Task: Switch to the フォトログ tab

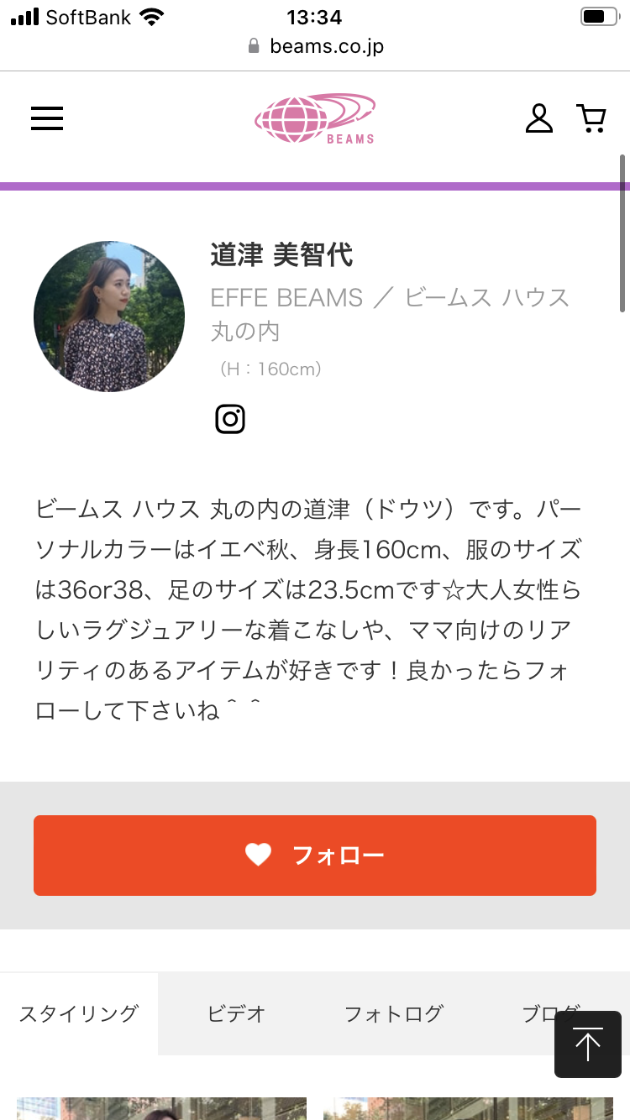Action: coord(393,1013)
